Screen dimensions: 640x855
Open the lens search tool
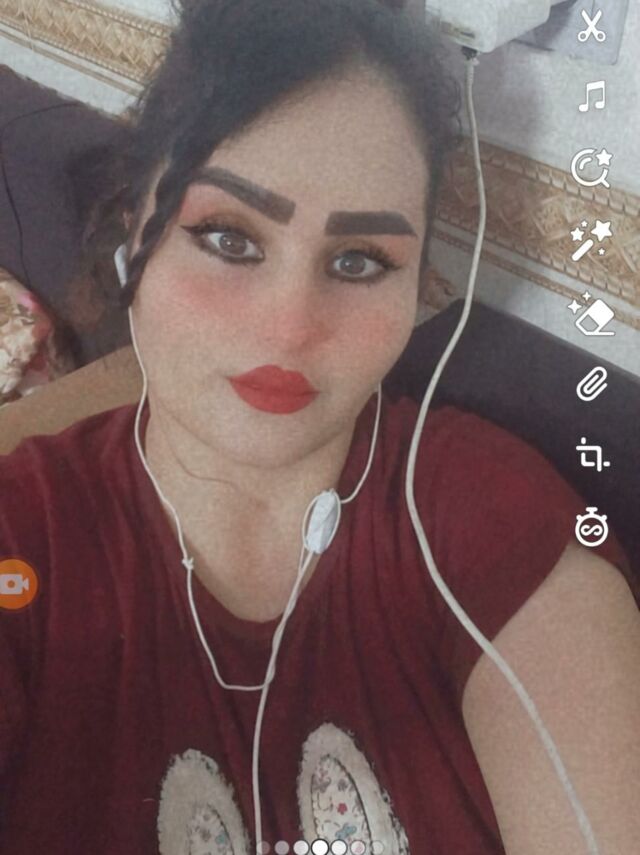coord(591,168)
